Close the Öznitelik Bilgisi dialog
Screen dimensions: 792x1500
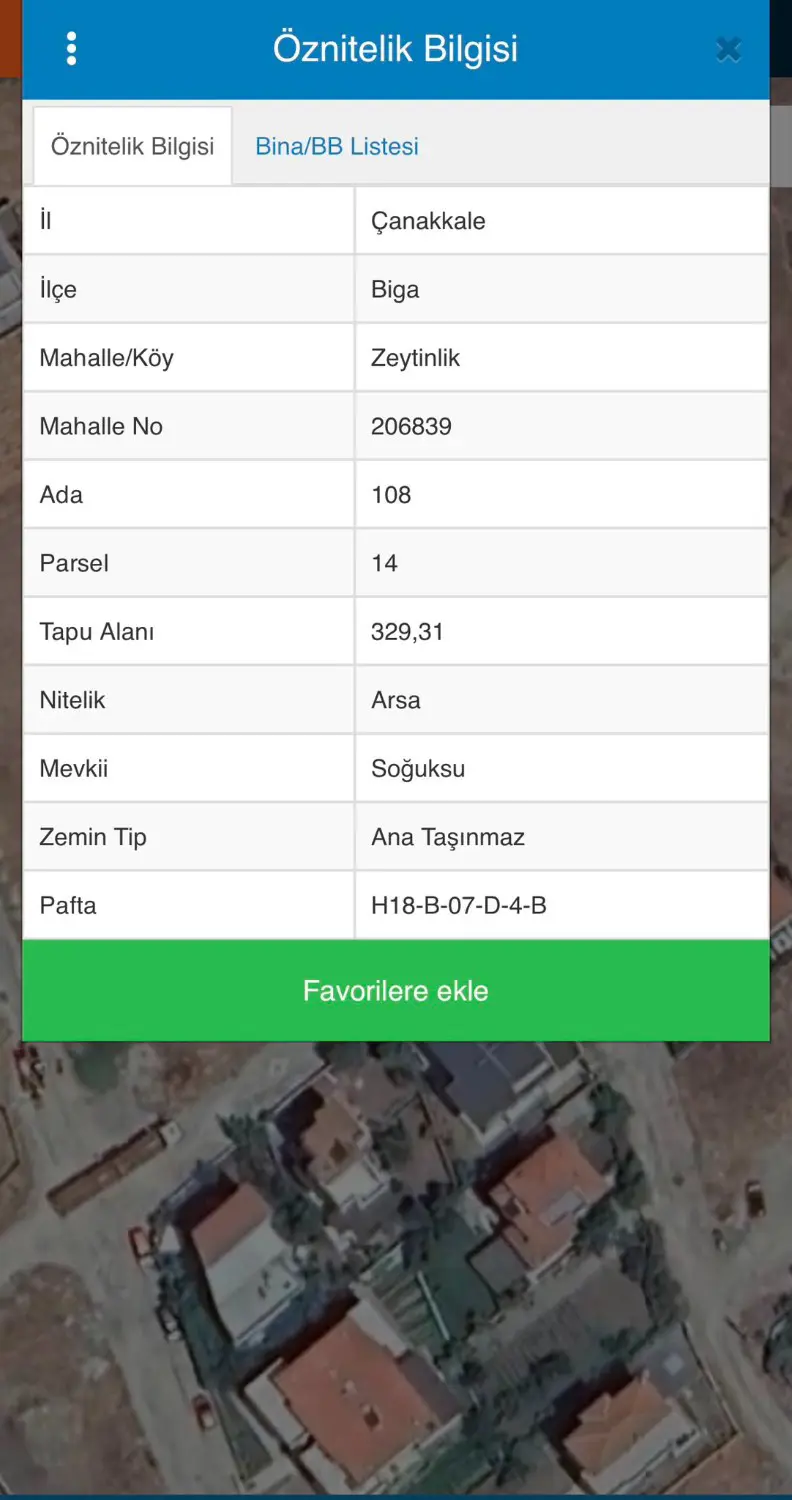[729, 49]
